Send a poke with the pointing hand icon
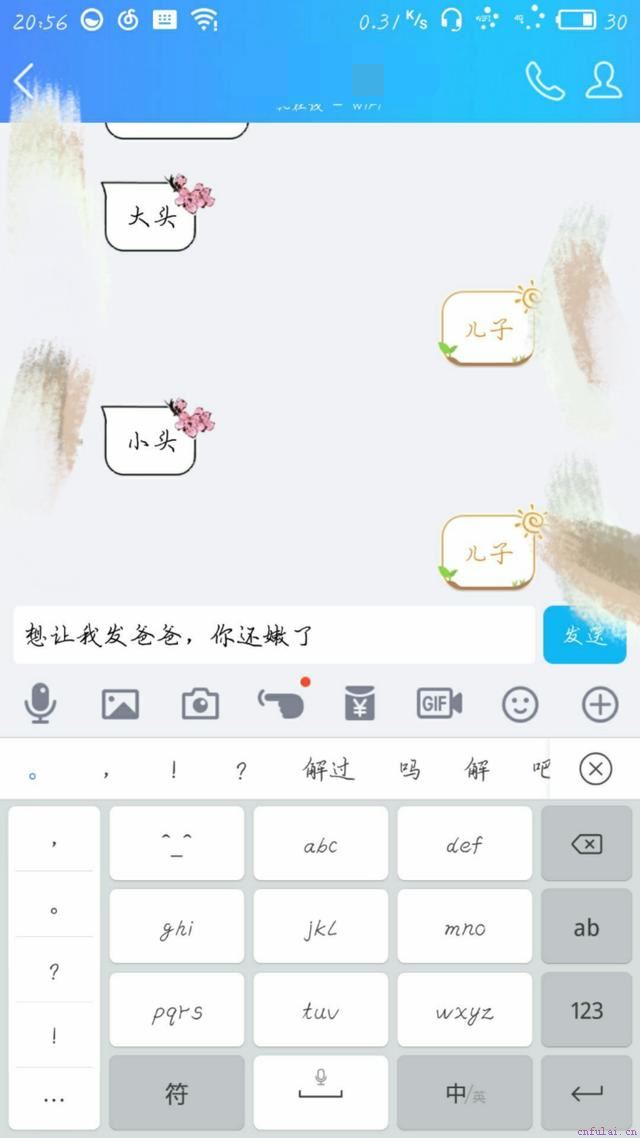The image size is (640, 1138). [x=281, y=702]
